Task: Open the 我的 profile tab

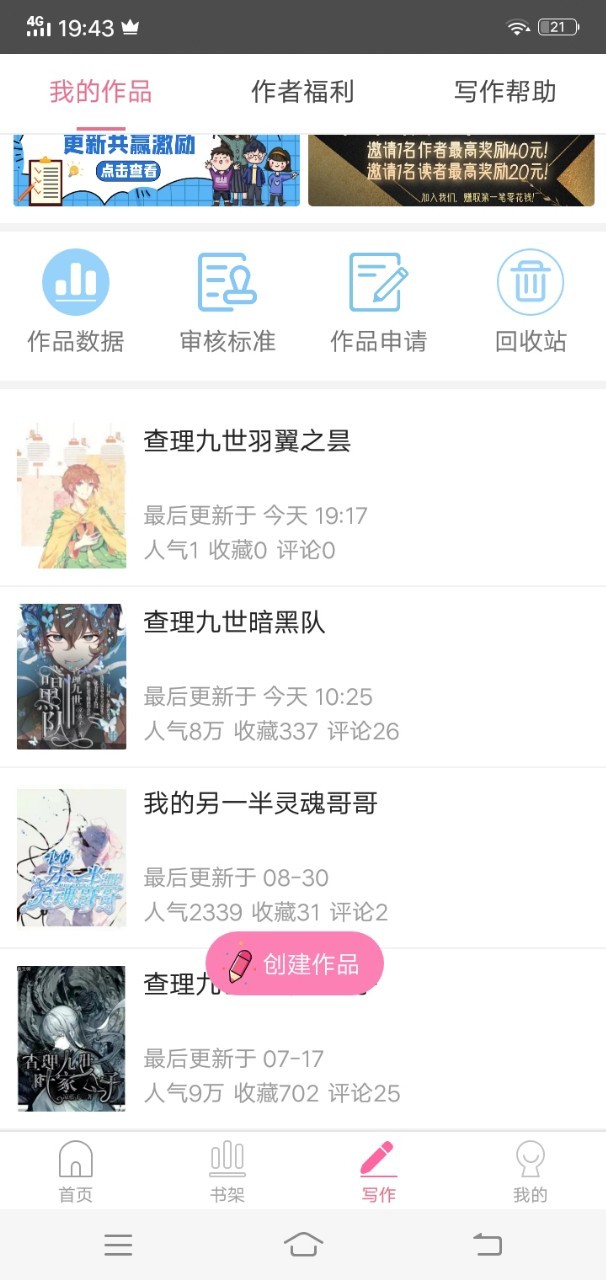Action: 530,1171
